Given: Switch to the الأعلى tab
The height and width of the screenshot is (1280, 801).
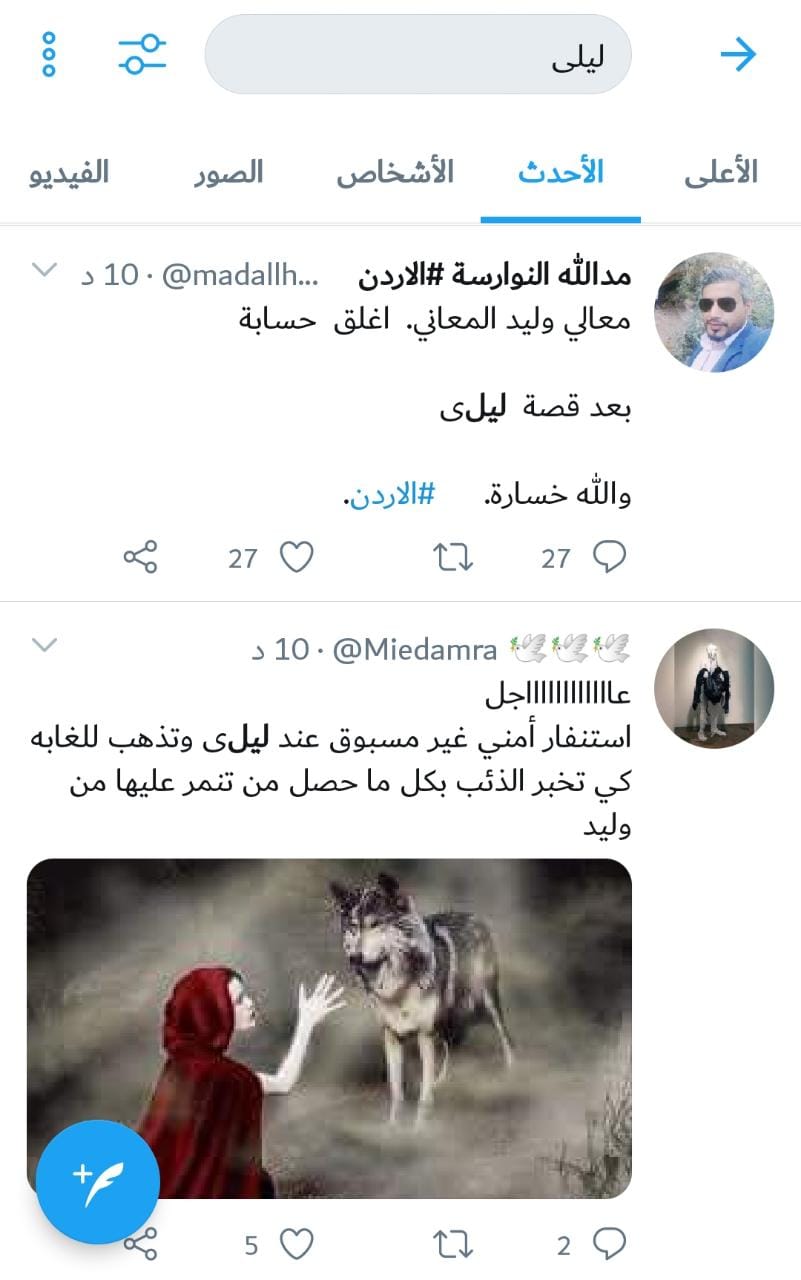Looking at the screenshot, I should click(x=721, y=173).
